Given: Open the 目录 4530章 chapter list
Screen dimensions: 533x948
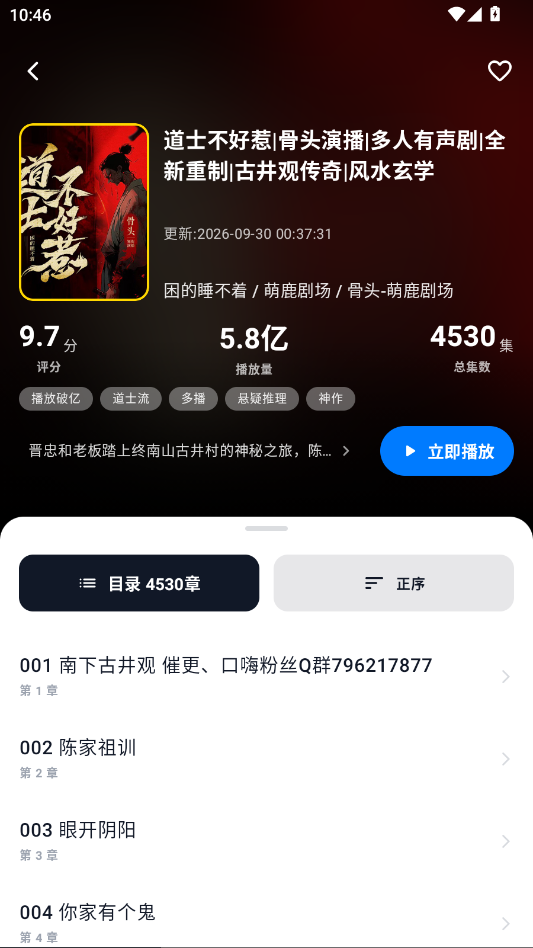Looking at the screenshot, I should point(139,583).
